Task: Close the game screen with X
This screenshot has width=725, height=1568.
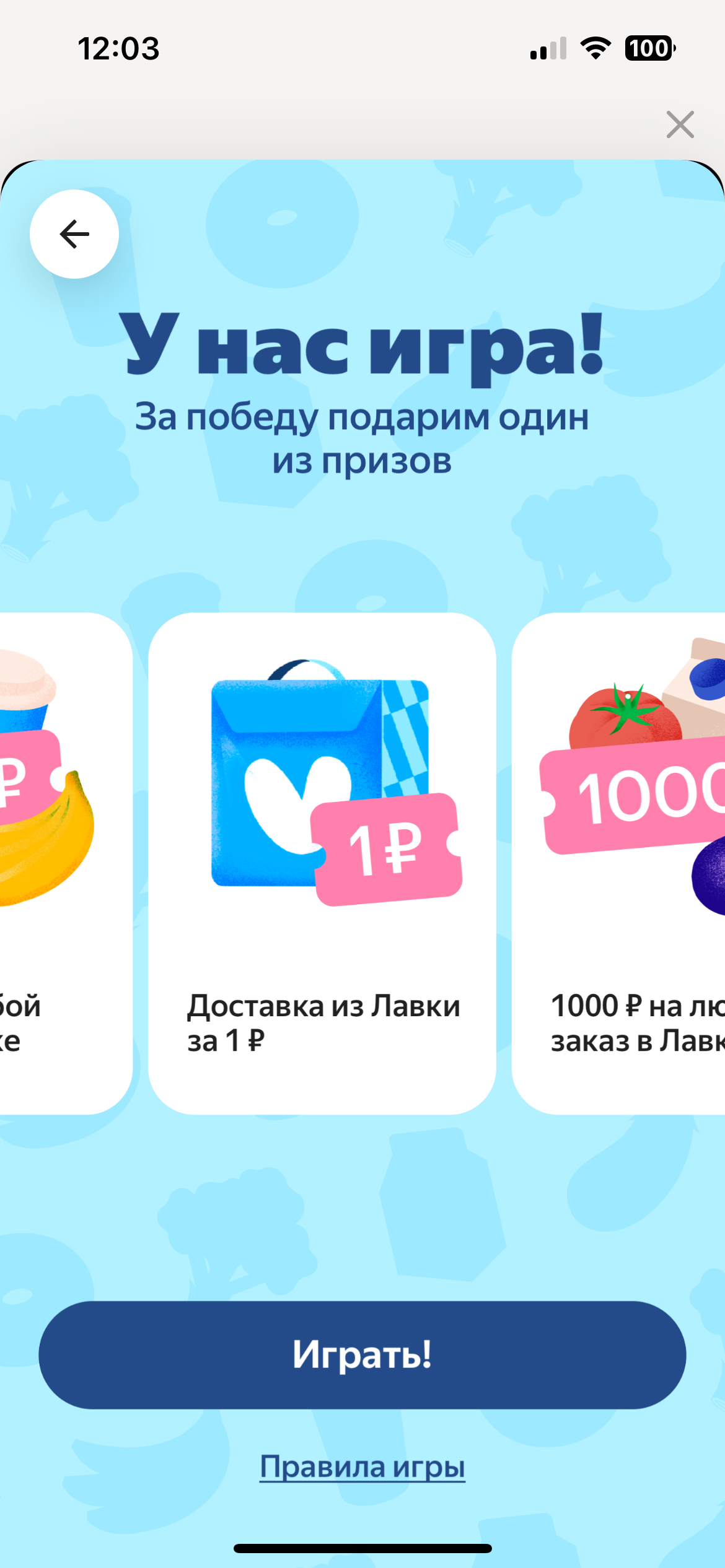Action: [680, 124]
